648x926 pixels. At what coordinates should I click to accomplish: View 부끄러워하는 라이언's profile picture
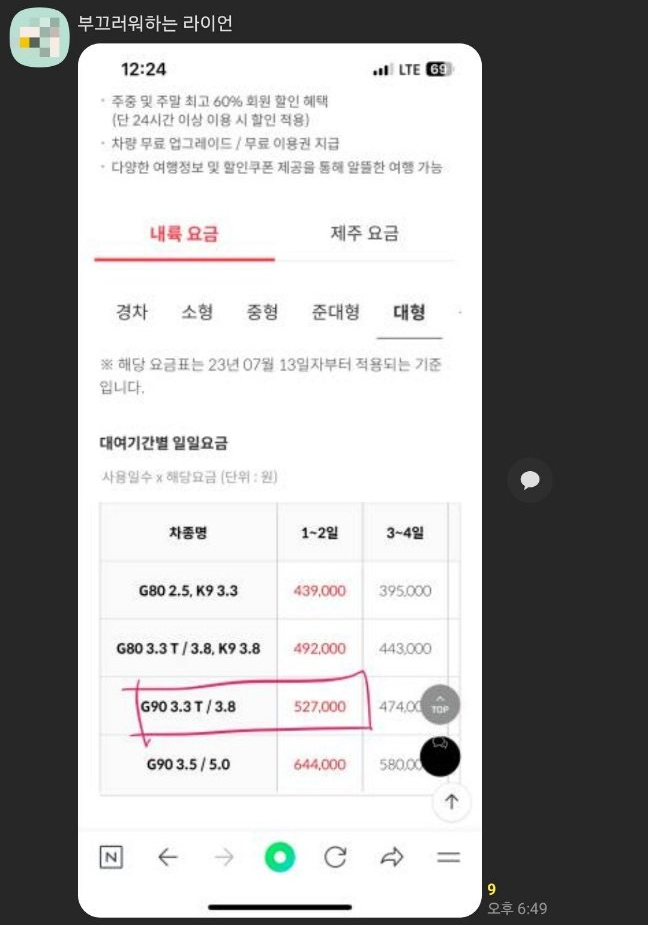point(39,38)
